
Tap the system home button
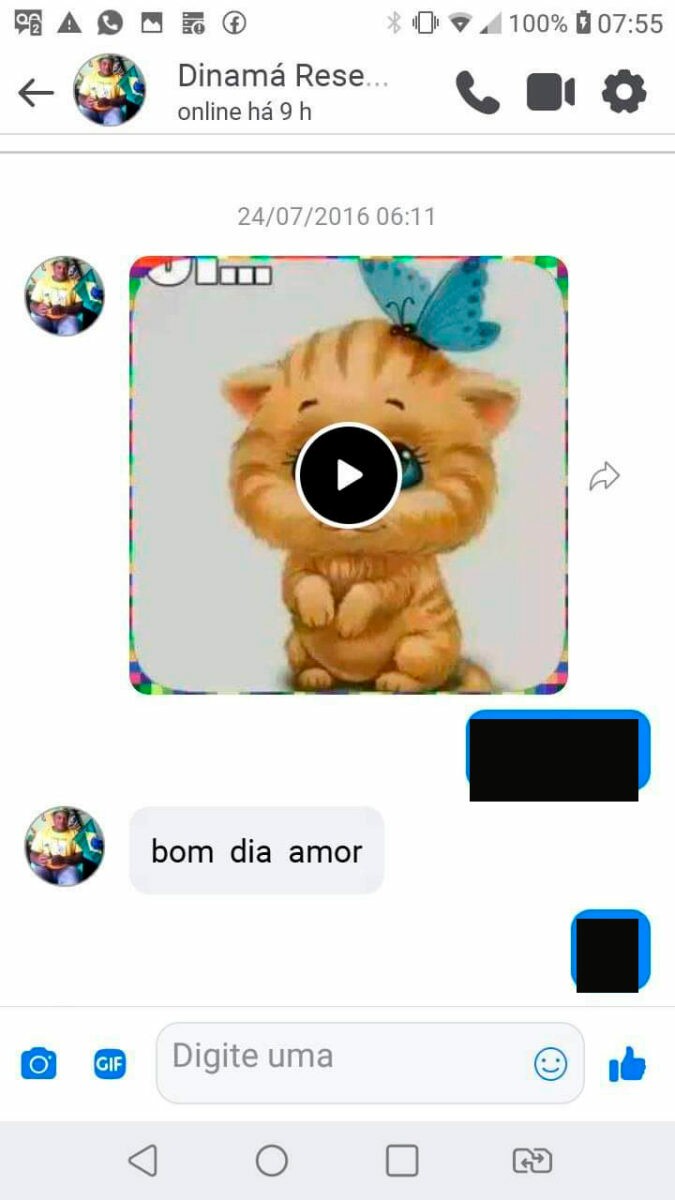click(271, 1161)
